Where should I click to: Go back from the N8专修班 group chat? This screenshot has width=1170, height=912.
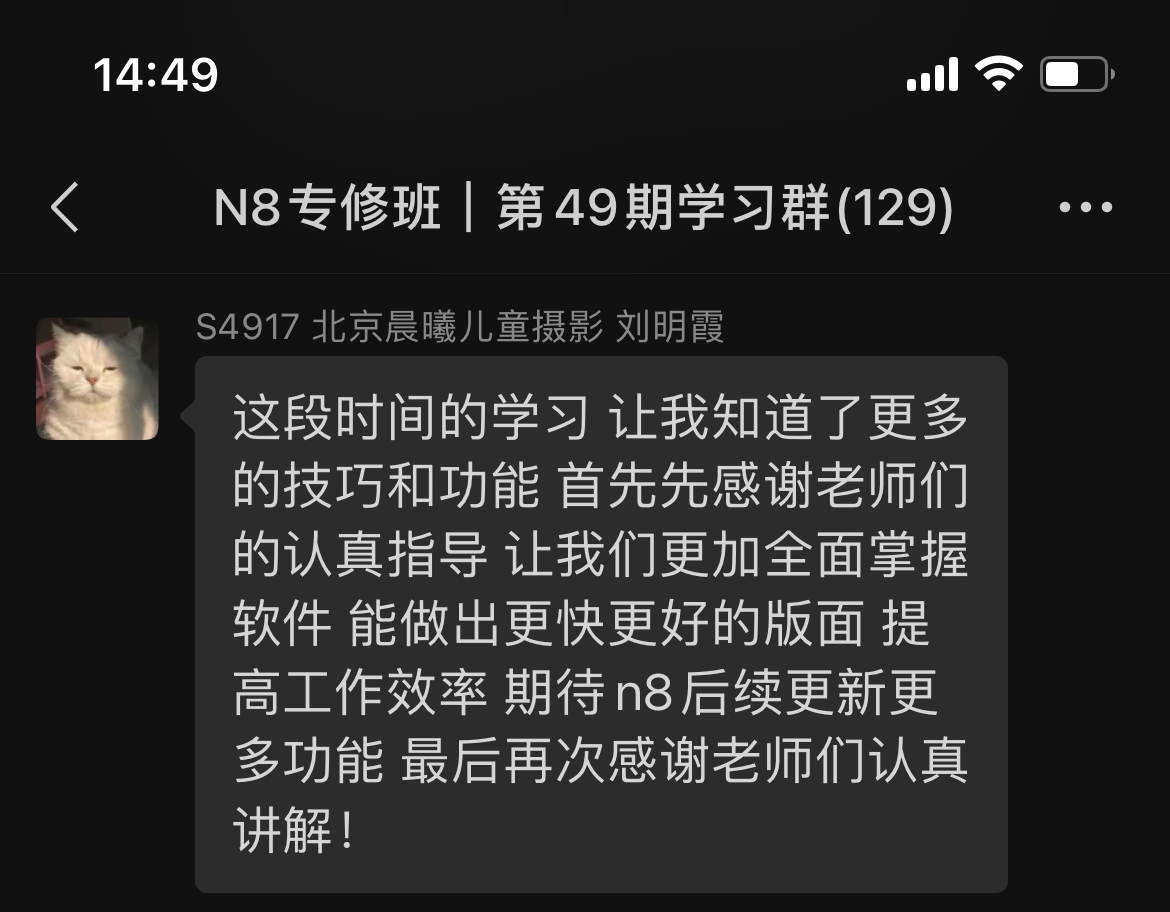point(65,208)
